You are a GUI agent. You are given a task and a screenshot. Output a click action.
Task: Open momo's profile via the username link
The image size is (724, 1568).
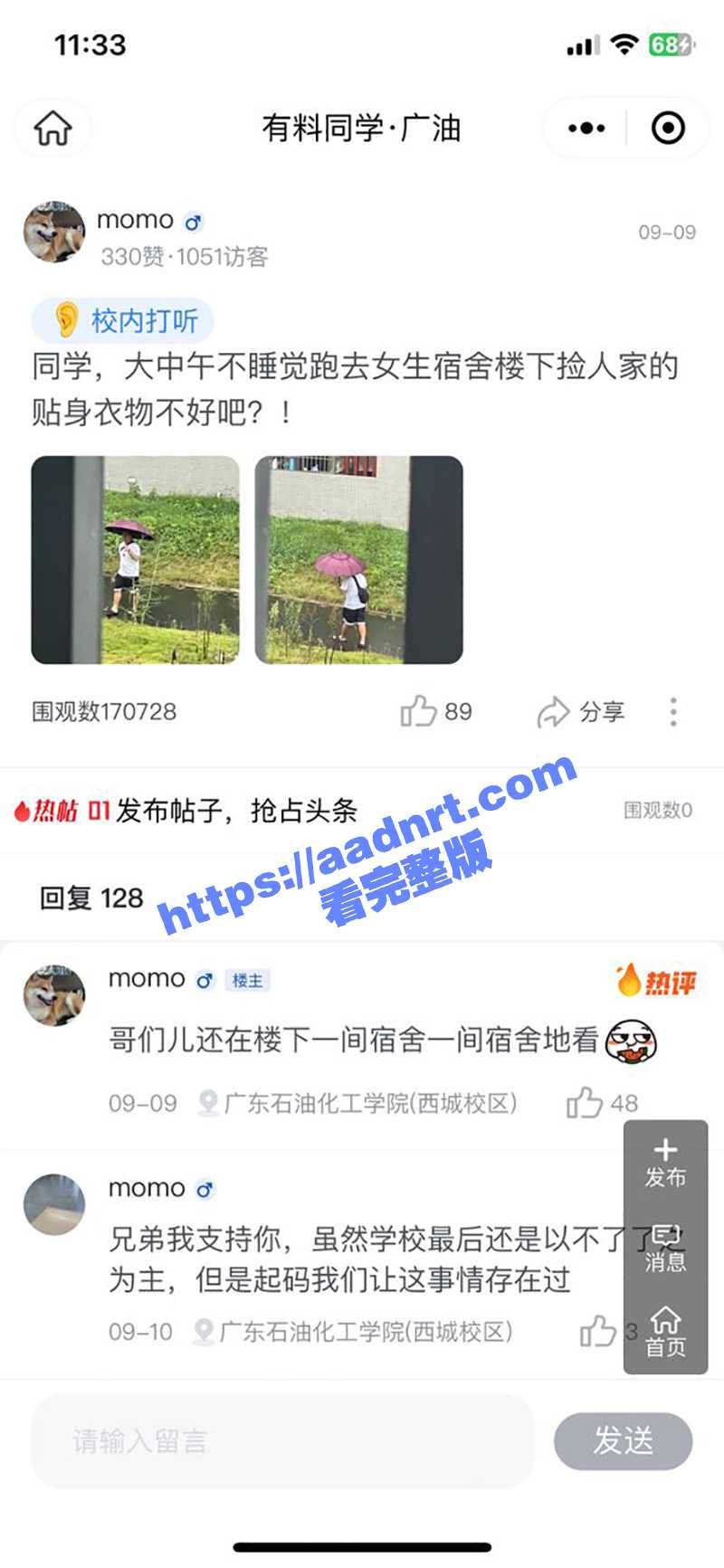tap(136, 220)
